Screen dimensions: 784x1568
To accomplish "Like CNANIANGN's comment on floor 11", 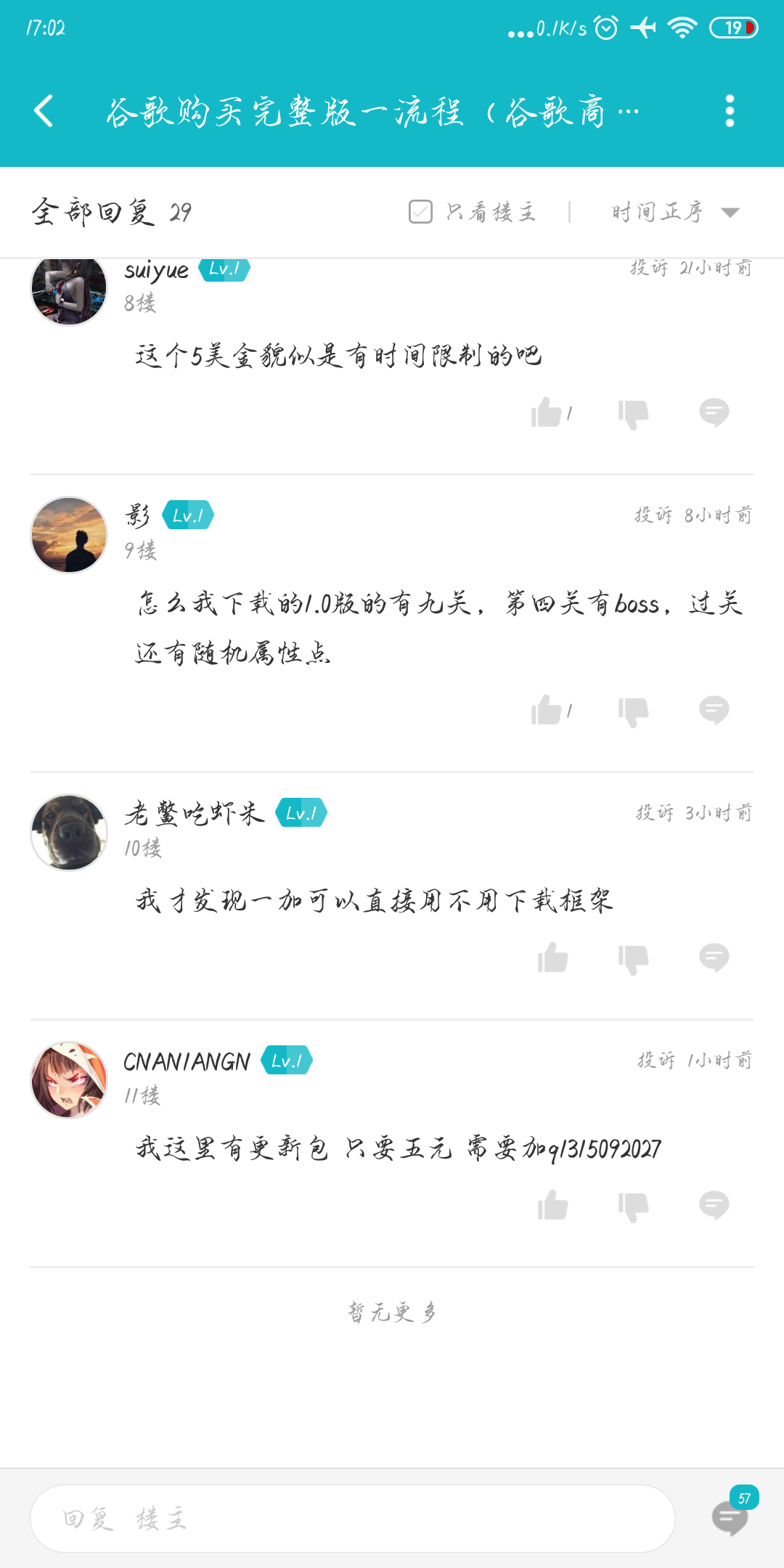I will click(x=552, y=1206).
